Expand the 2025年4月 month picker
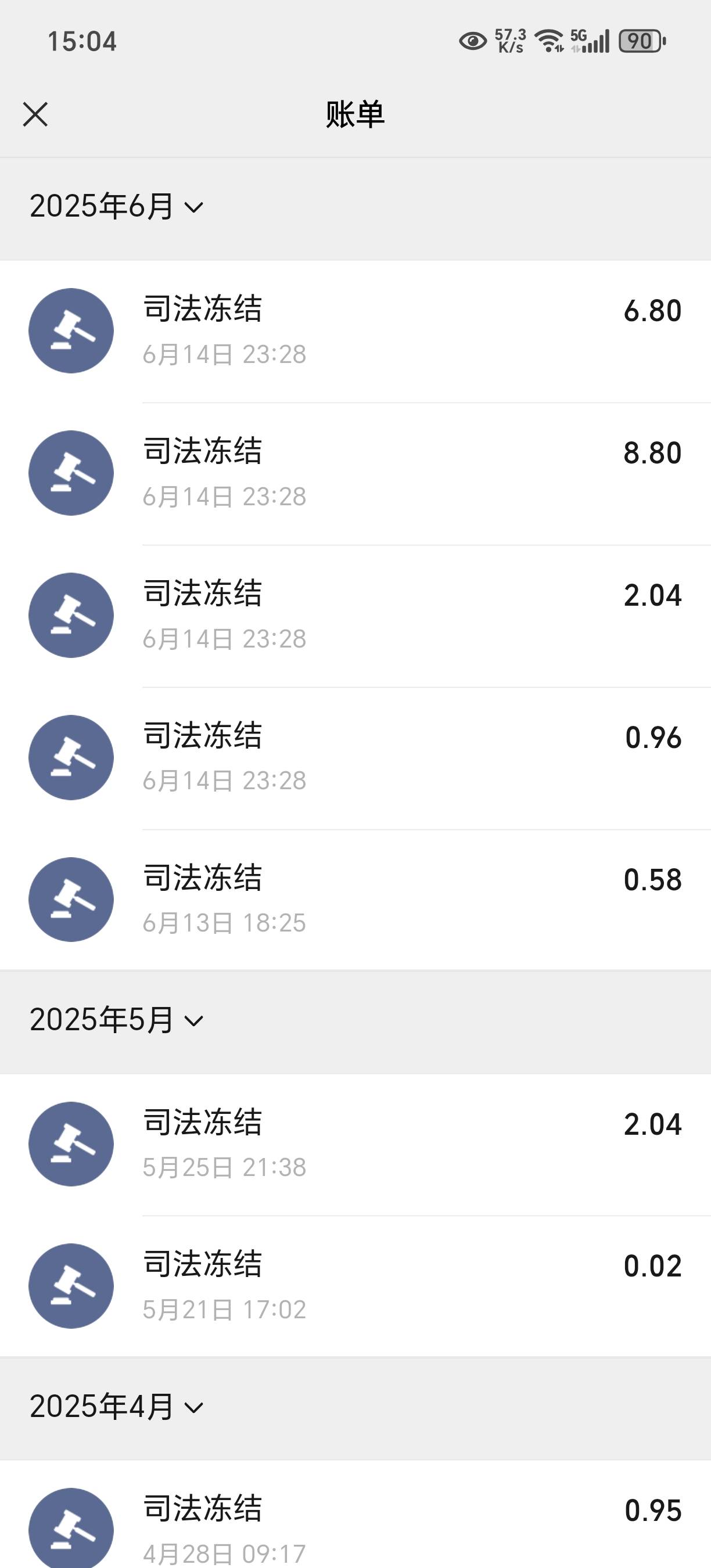The width and height of the screenshot is (711, 1568). (x=116, y=1407)
